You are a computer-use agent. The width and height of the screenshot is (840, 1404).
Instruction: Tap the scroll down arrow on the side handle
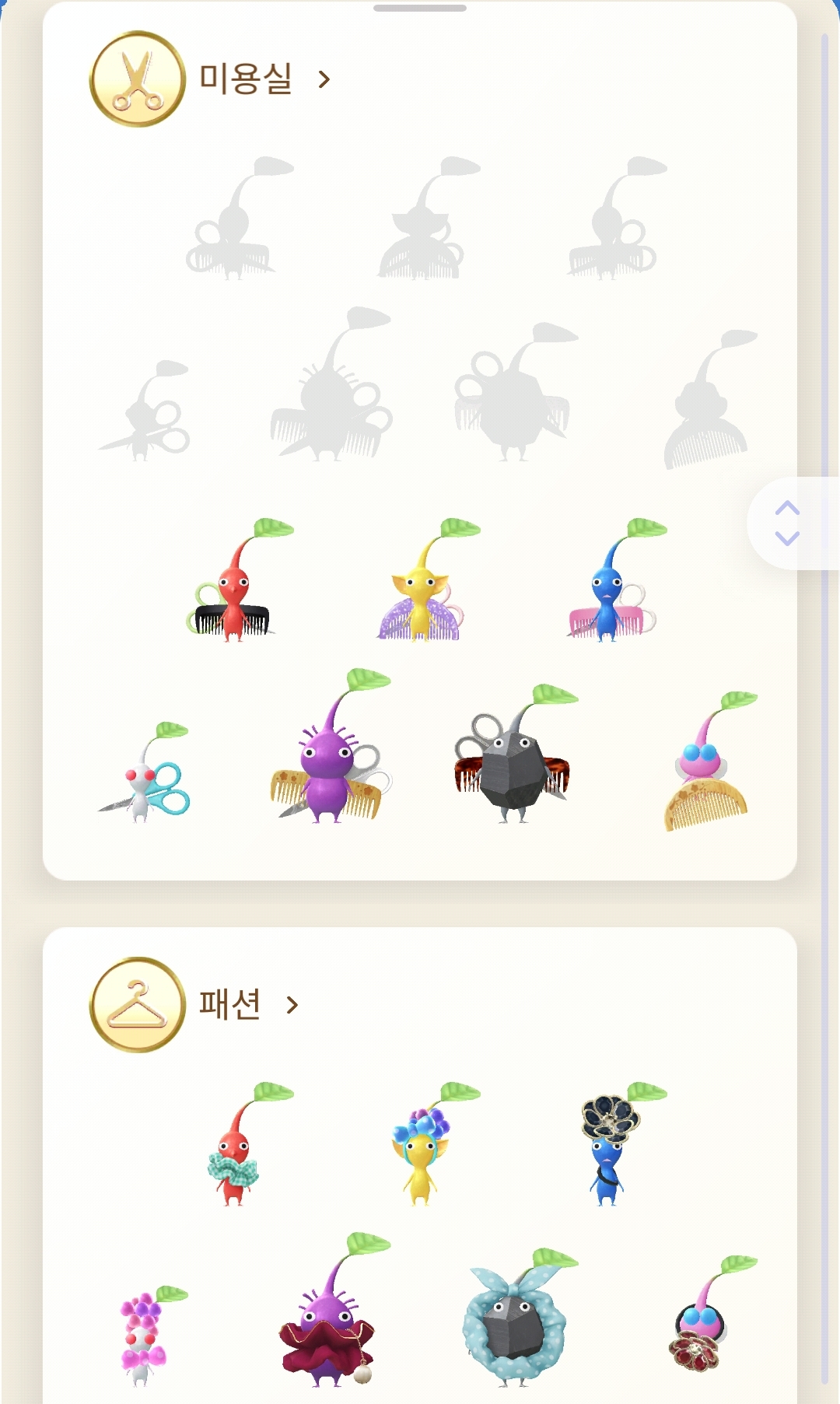pyautogui.click(x=787, y=538)
